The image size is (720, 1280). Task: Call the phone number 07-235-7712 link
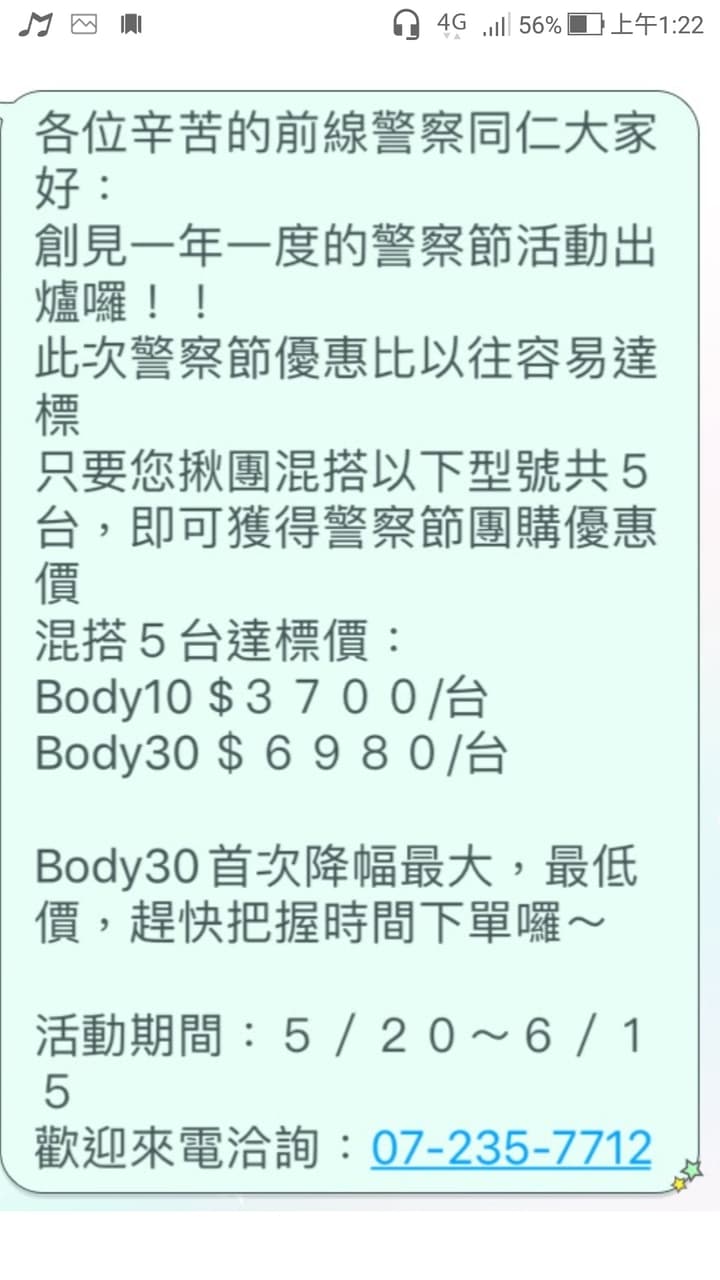pos(511,1147)
